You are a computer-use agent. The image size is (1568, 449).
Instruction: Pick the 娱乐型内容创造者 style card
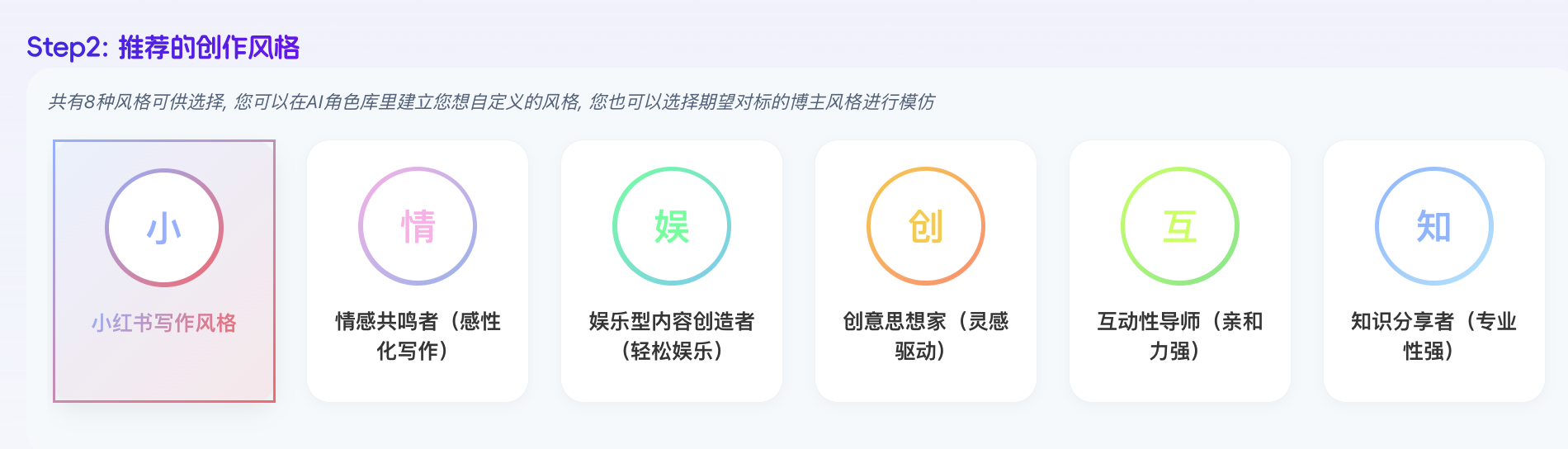(x=672, y=271)
